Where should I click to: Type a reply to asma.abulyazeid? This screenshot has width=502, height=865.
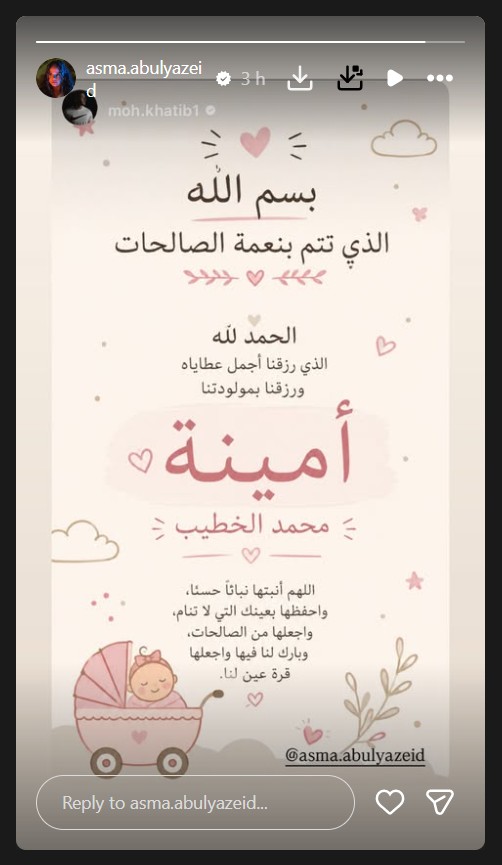[x=195, y=803]
